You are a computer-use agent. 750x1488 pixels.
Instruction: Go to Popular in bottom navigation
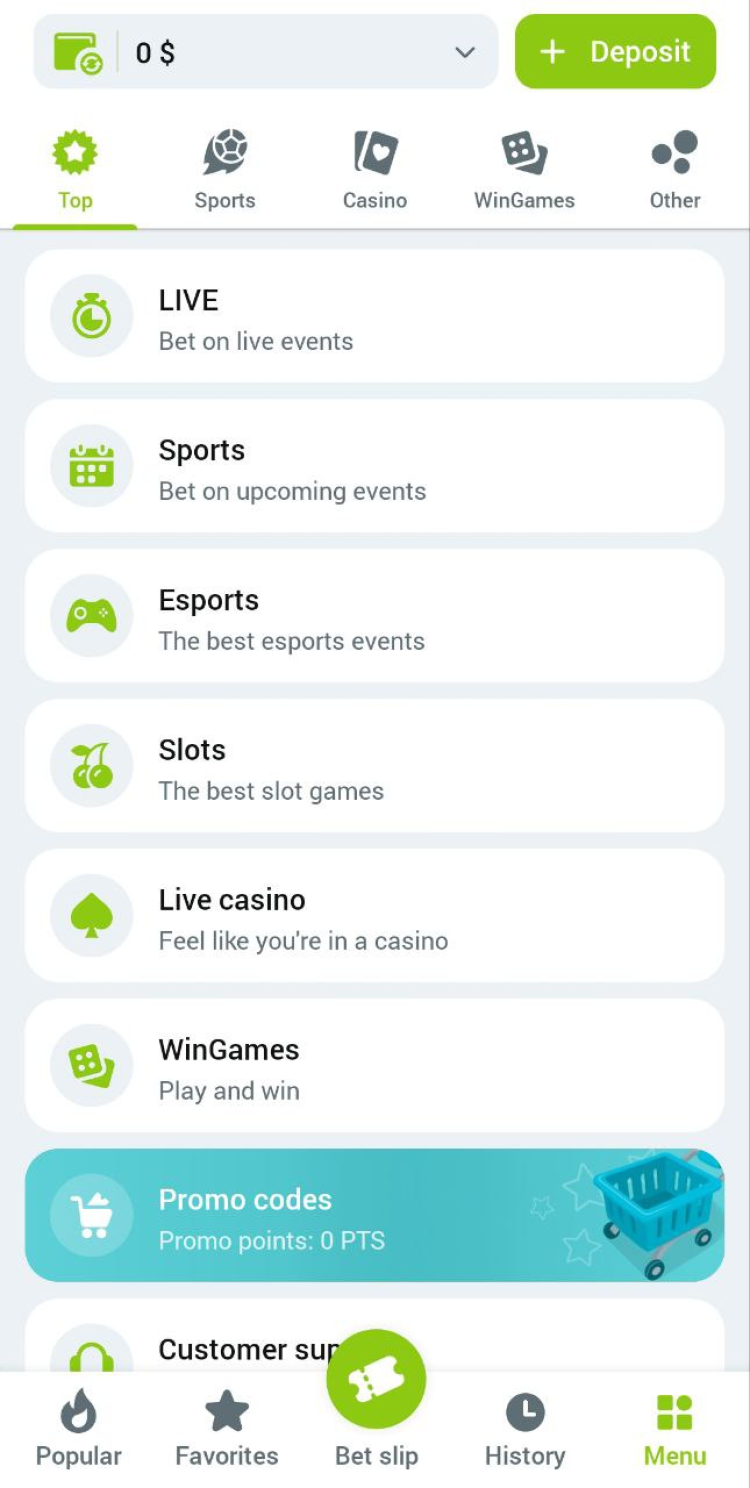coord(78,1431)
